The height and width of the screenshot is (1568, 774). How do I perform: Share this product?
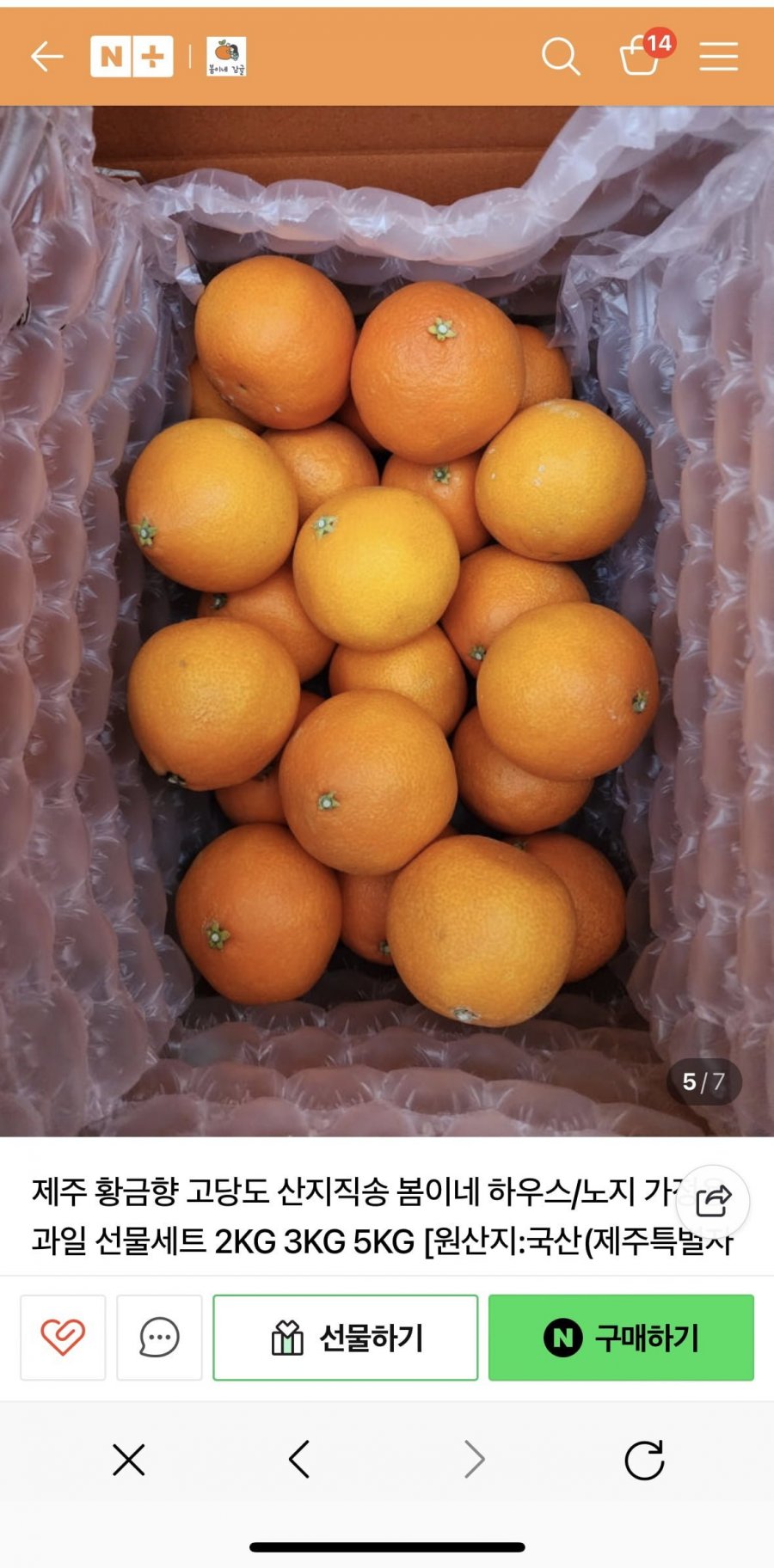(713, 1201)
